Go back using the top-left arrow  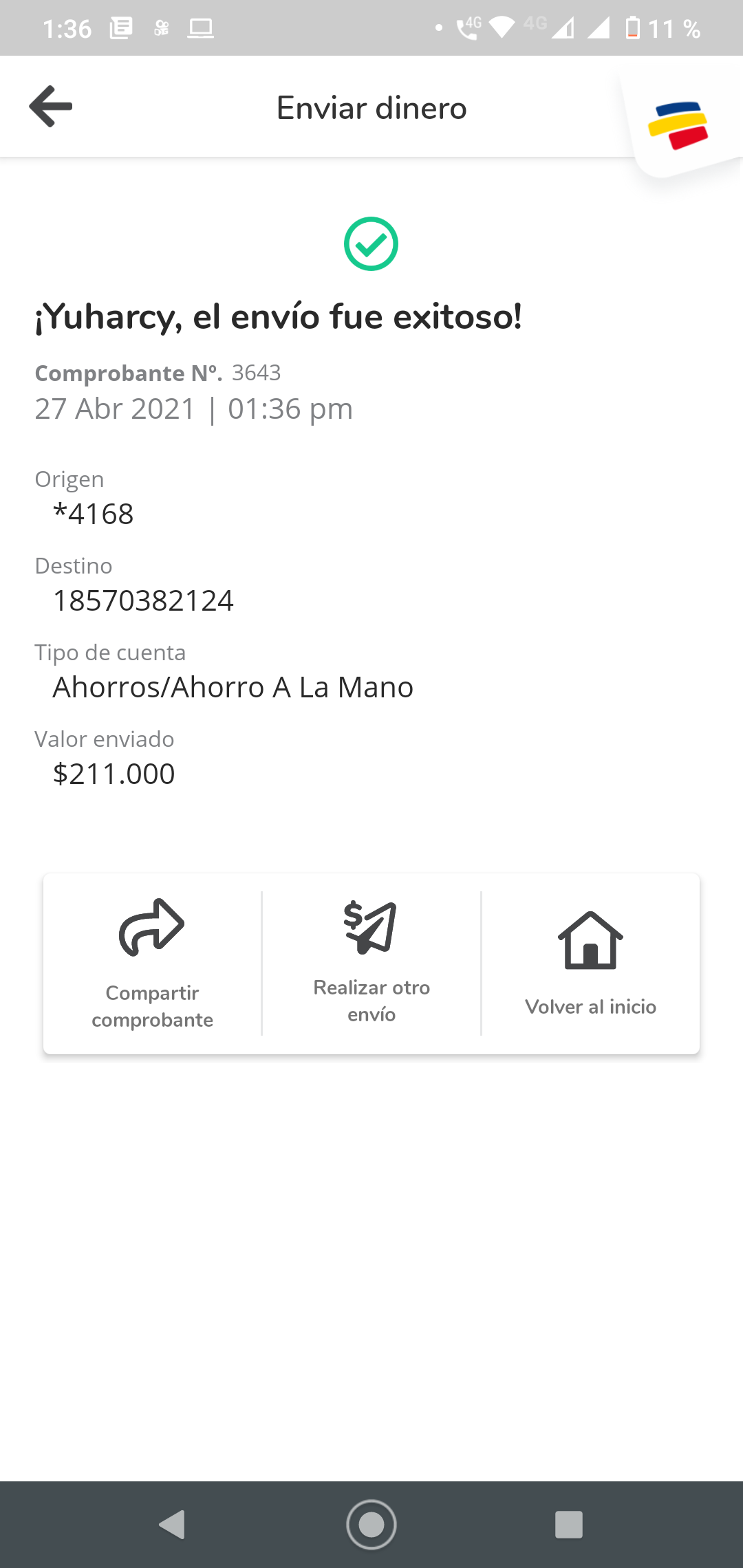tap(51, 107)
